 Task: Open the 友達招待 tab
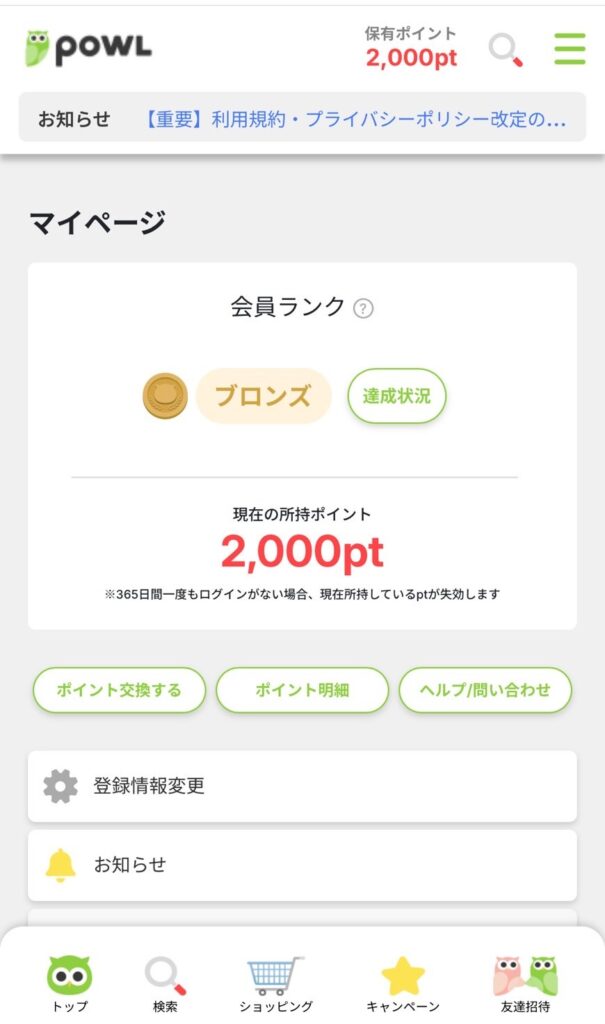point(525,983)
